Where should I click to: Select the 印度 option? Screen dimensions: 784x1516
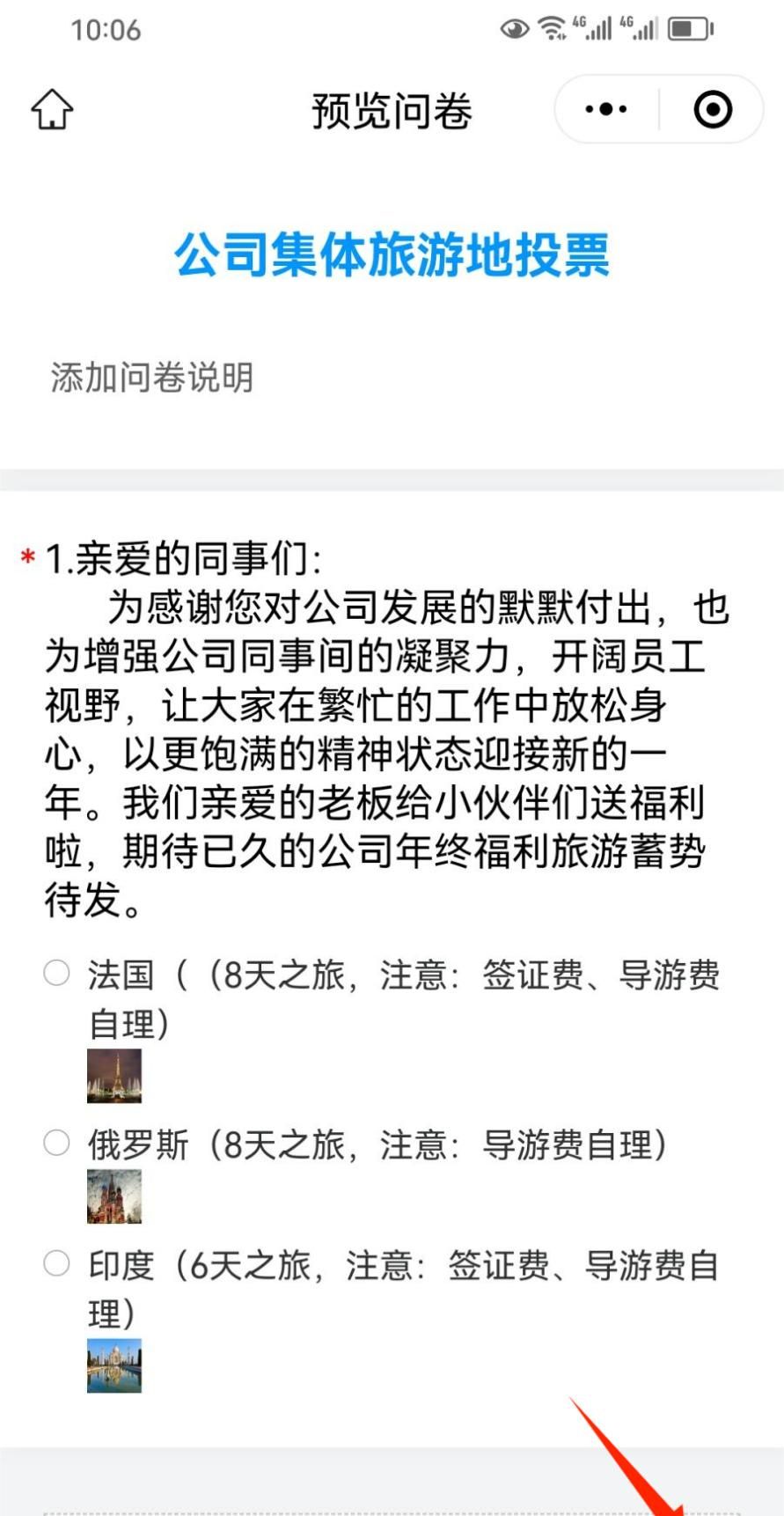57,1264
